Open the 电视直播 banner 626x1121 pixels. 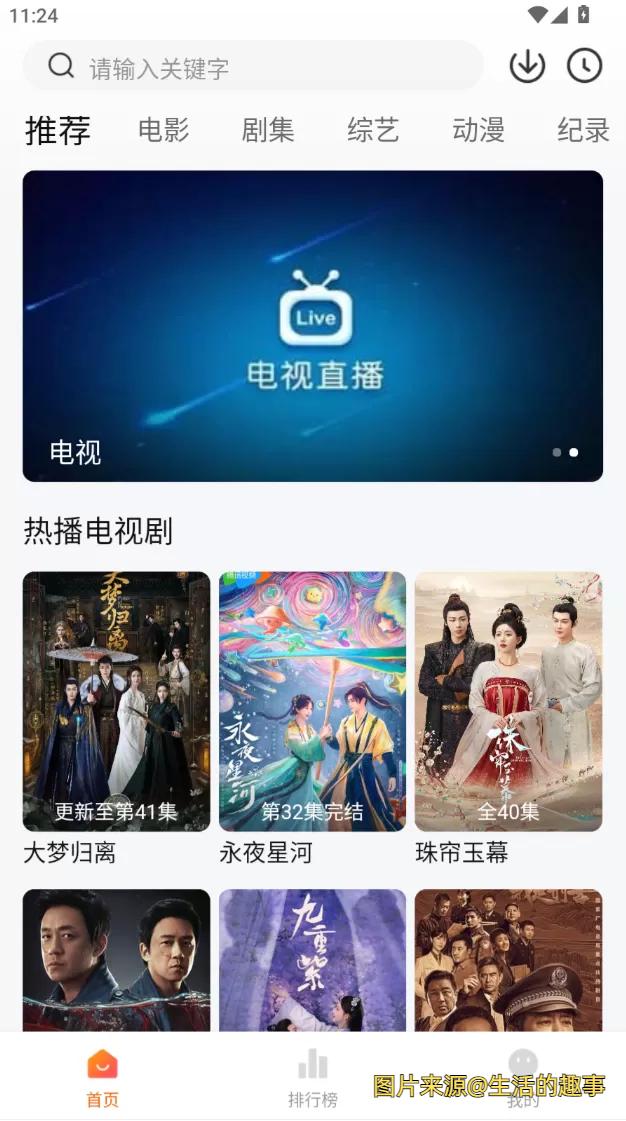(312, 326)
